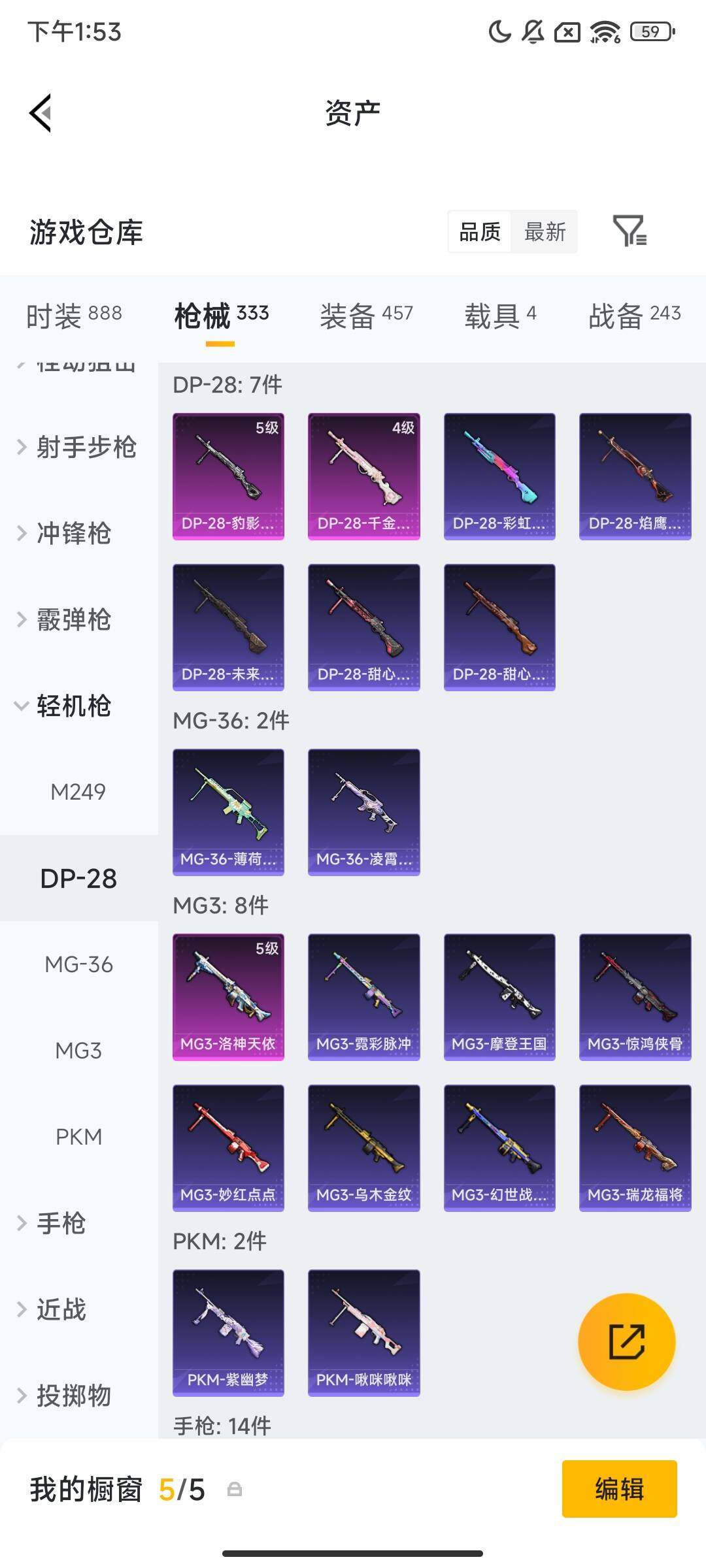Select PKM in the sidebar list
Viewport: 706px width, 1568px height.
point(80,1136)
